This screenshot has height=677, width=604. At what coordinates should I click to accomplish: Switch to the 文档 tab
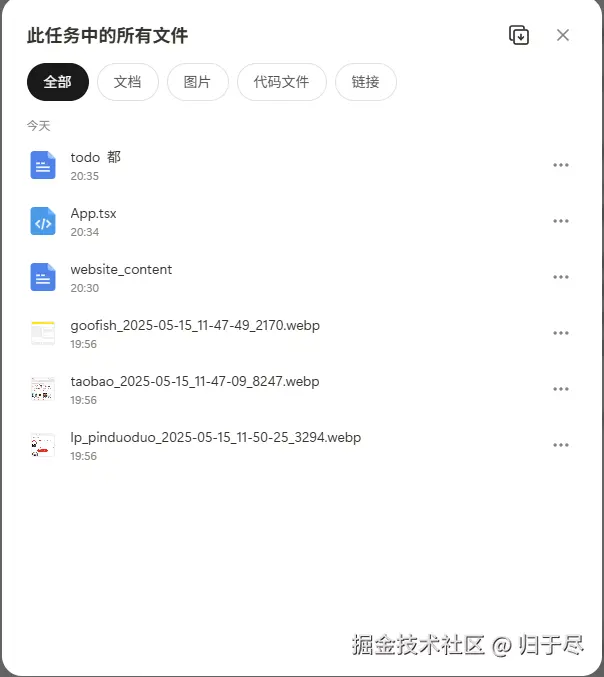point(127,82)
